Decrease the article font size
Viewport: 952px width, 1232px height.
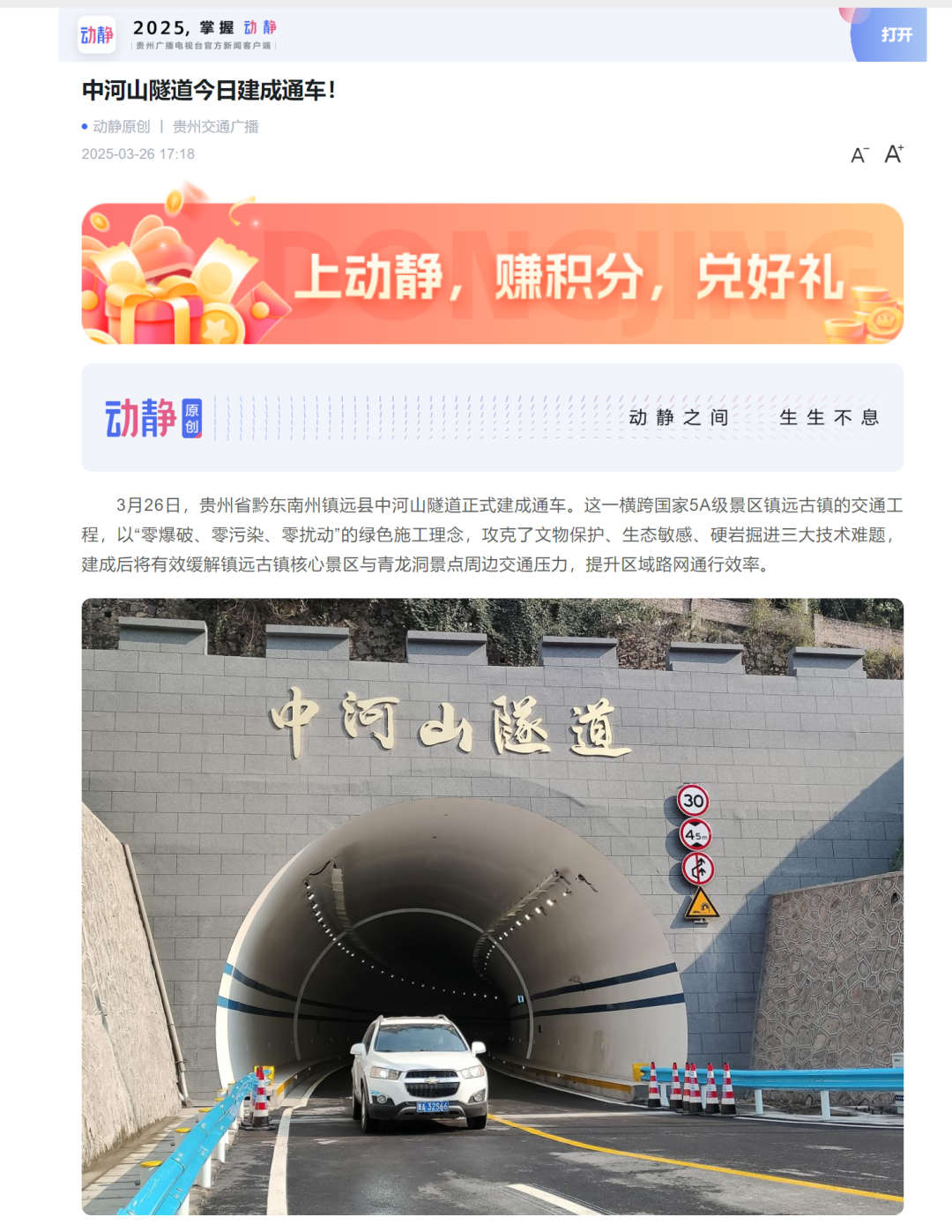tap(859, 155)
